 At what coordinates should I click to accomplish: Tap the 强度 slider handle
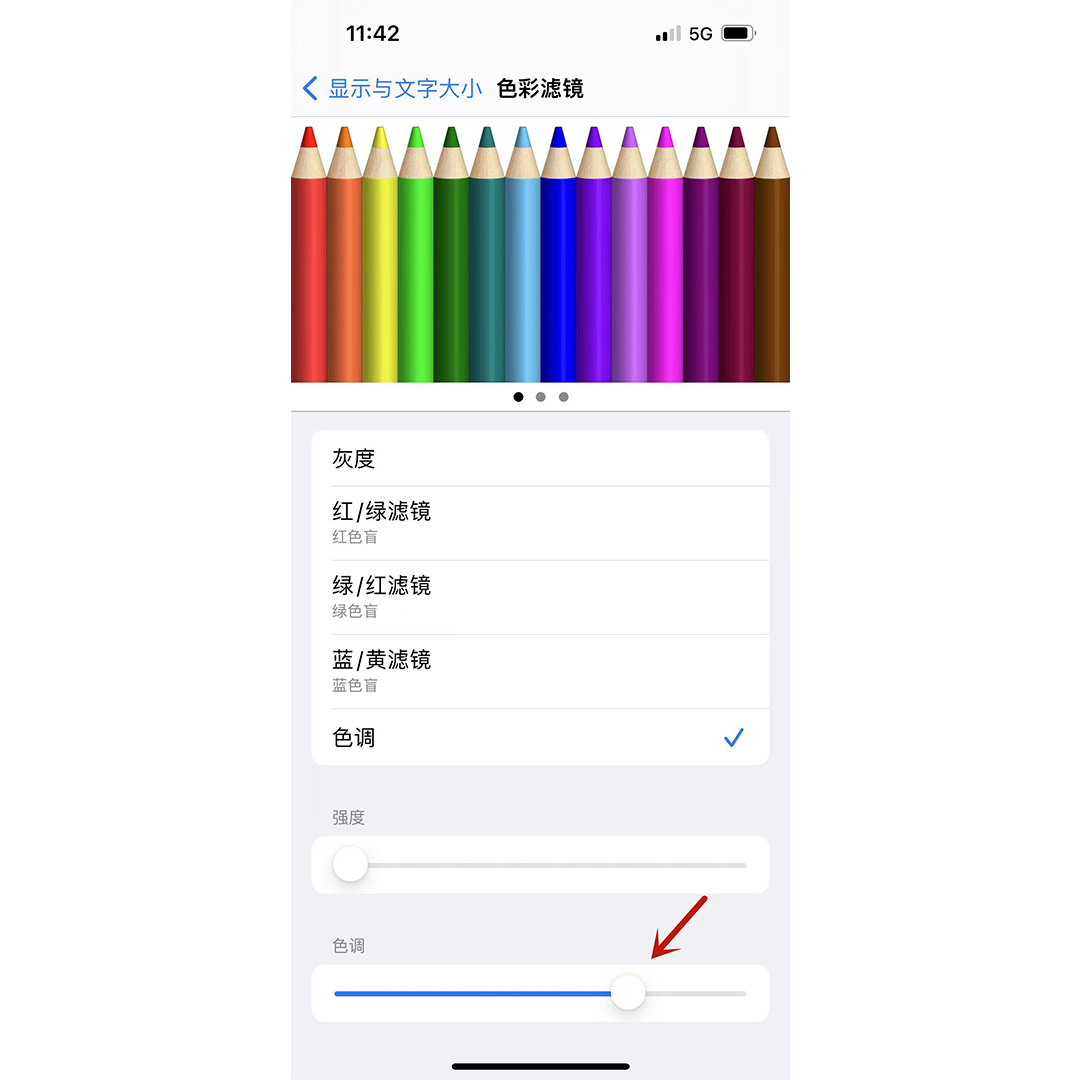click(351, 864)
